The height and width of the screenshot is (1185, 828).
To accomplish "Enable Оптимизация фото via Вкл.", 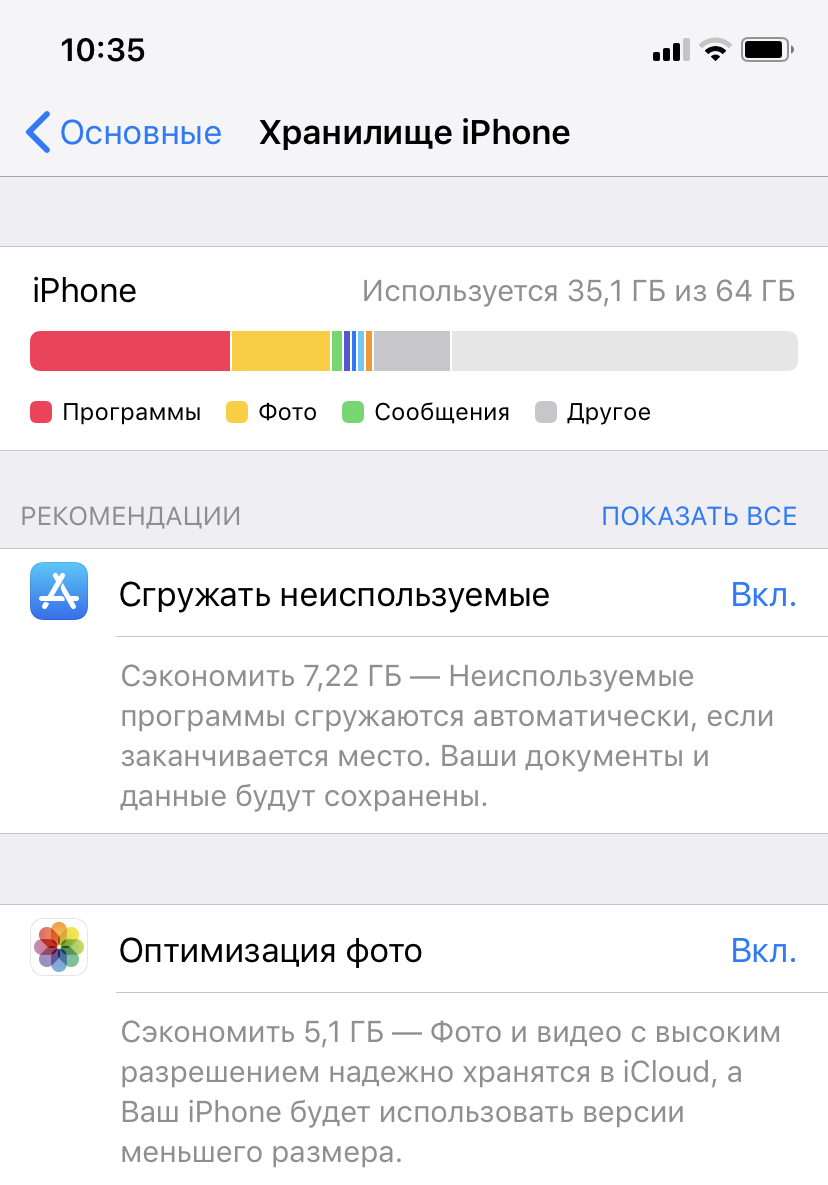I will pyautogui.click(x=763, y=950).
